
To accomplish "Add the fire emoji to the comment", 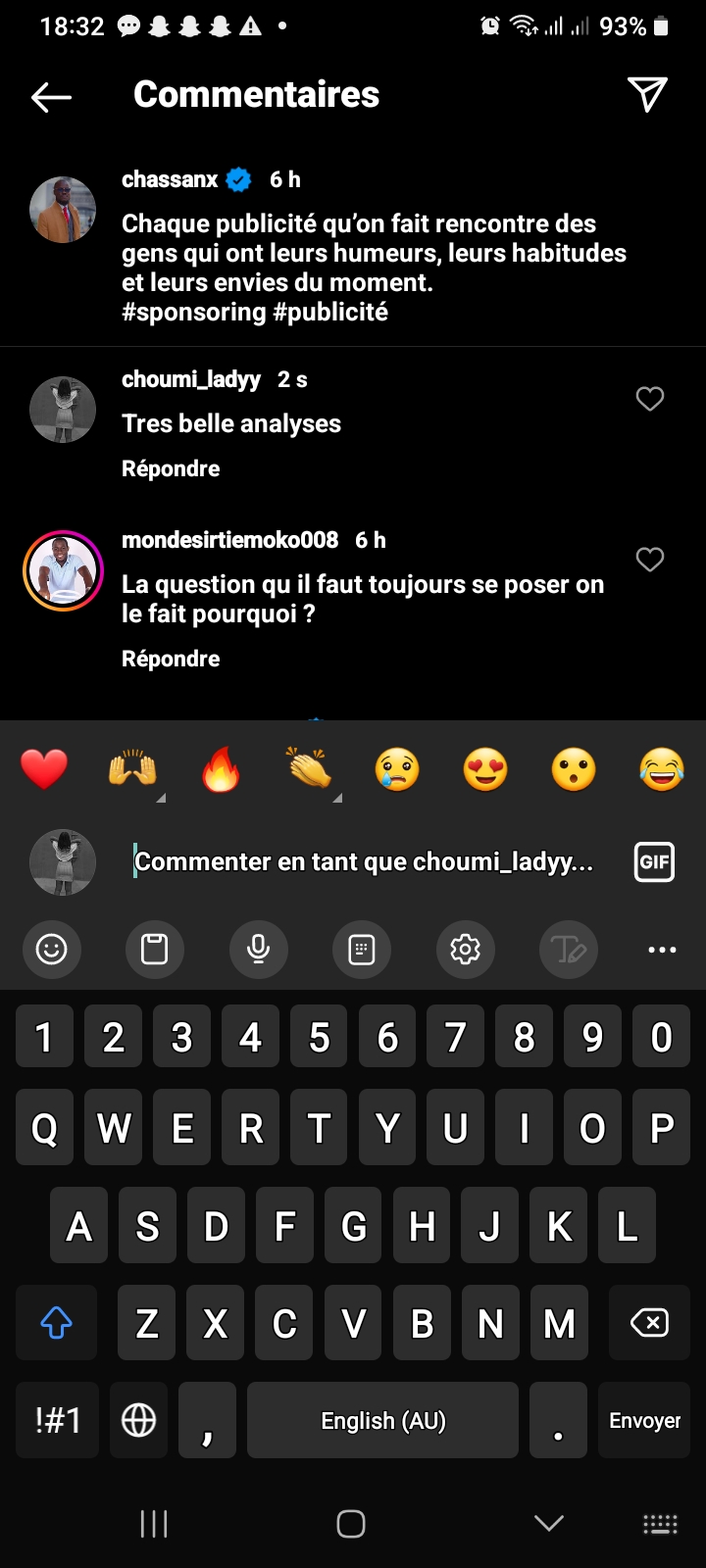I will [x=221, y=769].
